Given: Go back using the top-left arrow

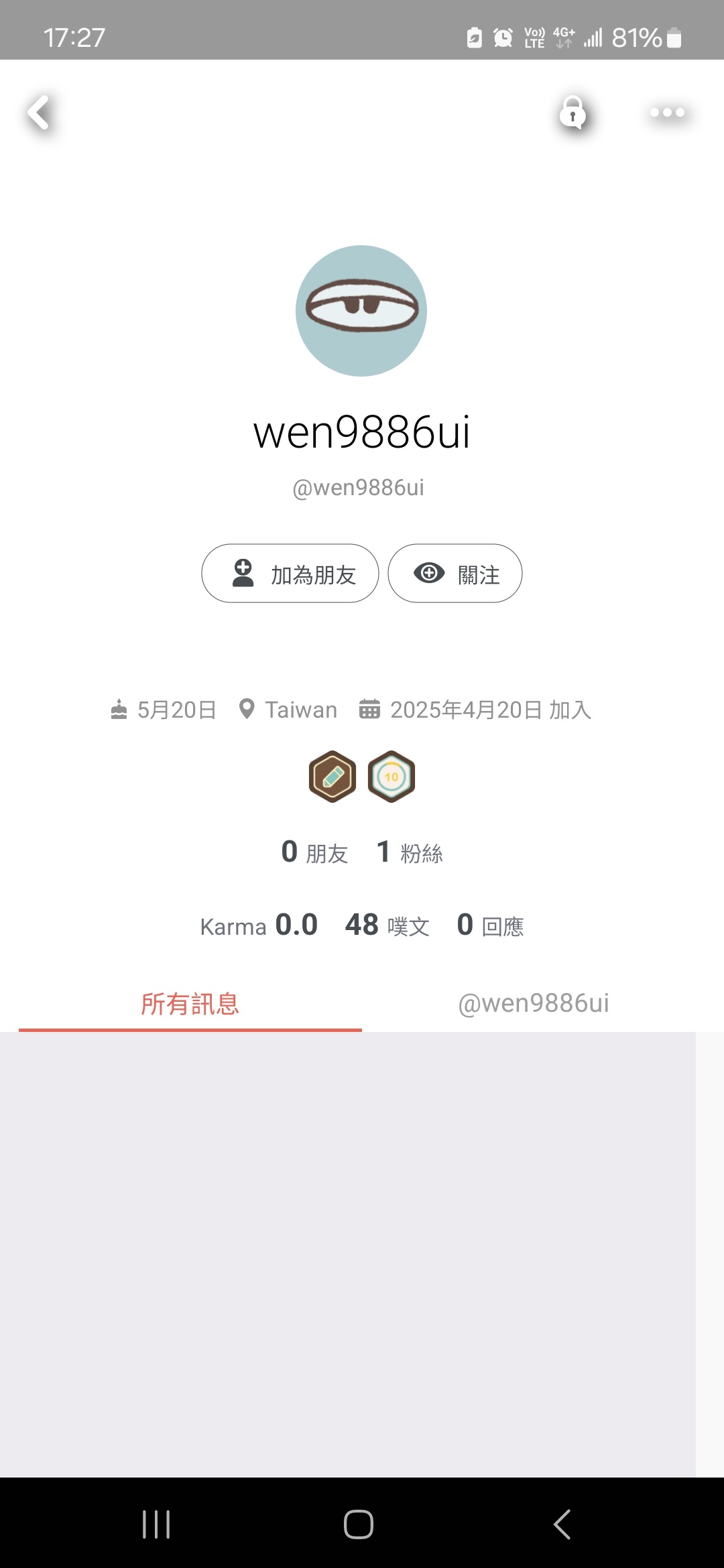Looking at the screenshot, I should 39,113.
